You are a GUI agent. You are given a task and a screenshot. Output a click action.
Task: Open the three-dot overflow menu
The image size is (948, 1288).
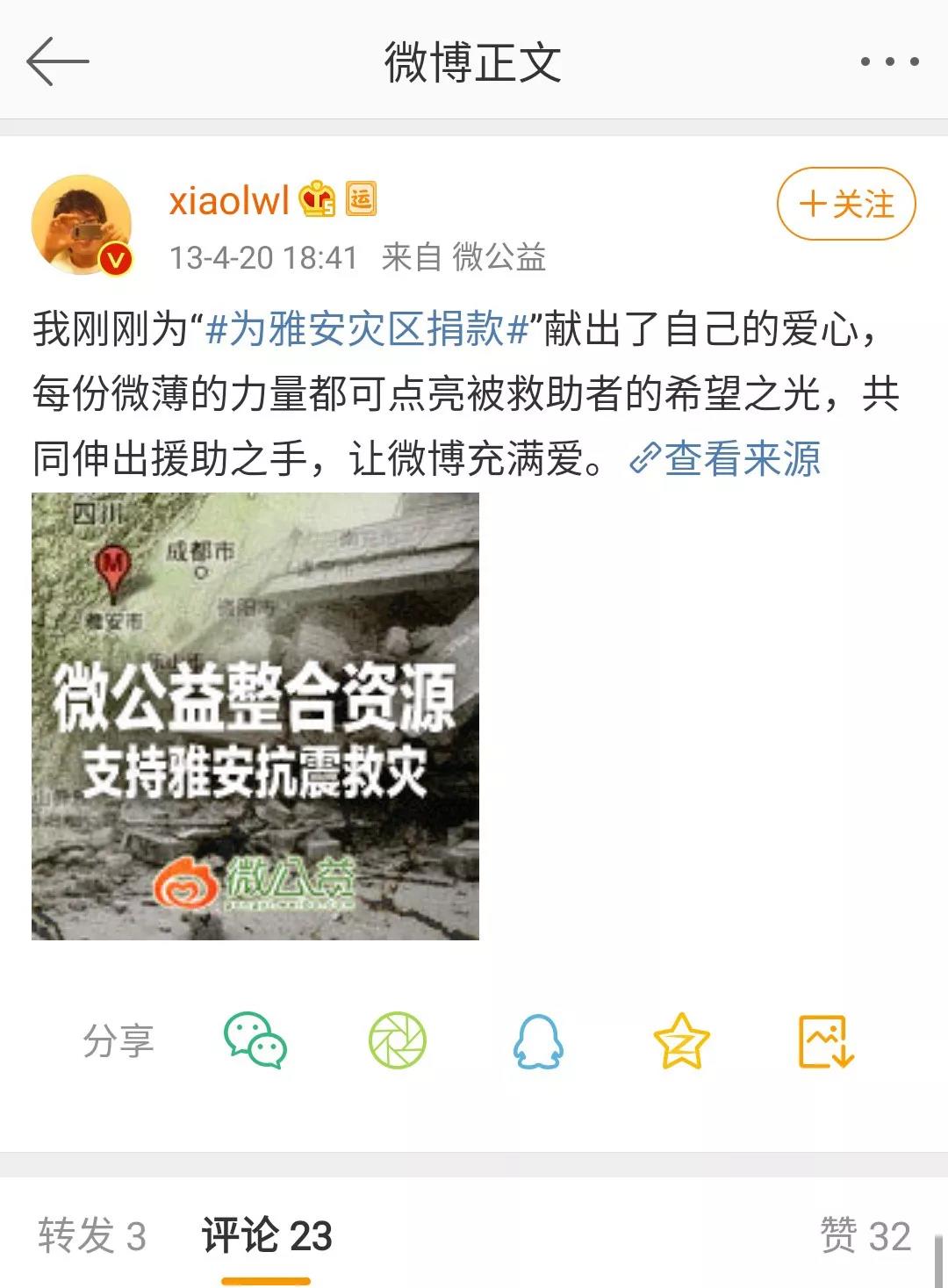coord(889,61)
